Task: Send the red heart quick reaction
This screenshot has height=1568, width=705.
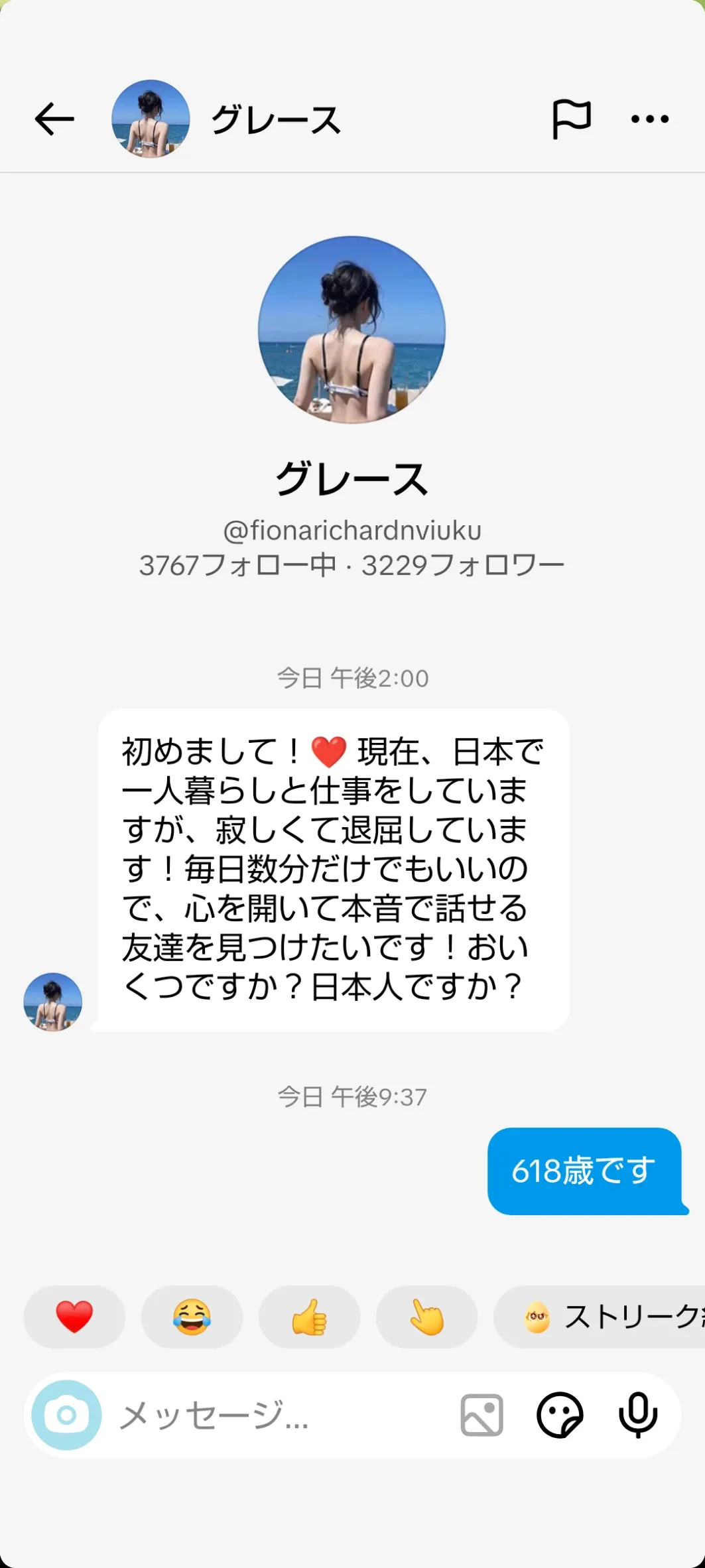Action: (x=74, y=1317)
